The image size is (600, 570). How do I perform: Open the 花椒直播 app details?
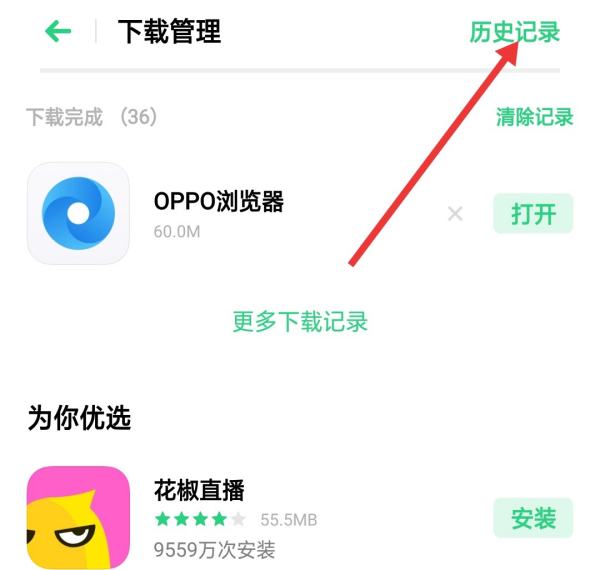pyautogui.click(x=199, y=491)
